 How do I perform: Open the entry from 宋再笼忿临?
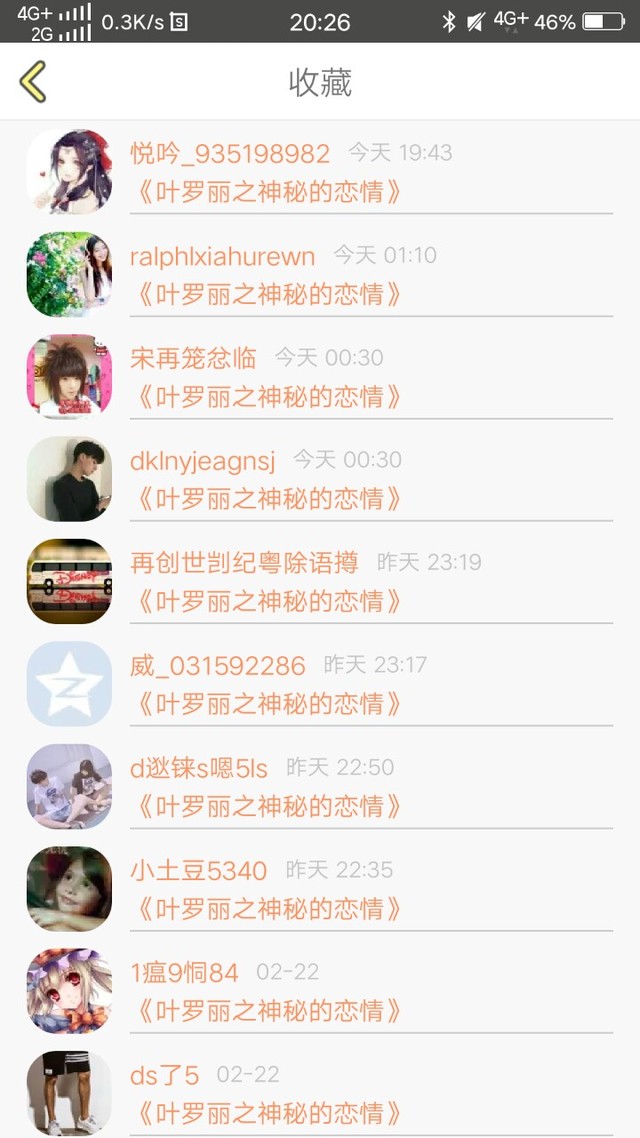click(320, 377)
